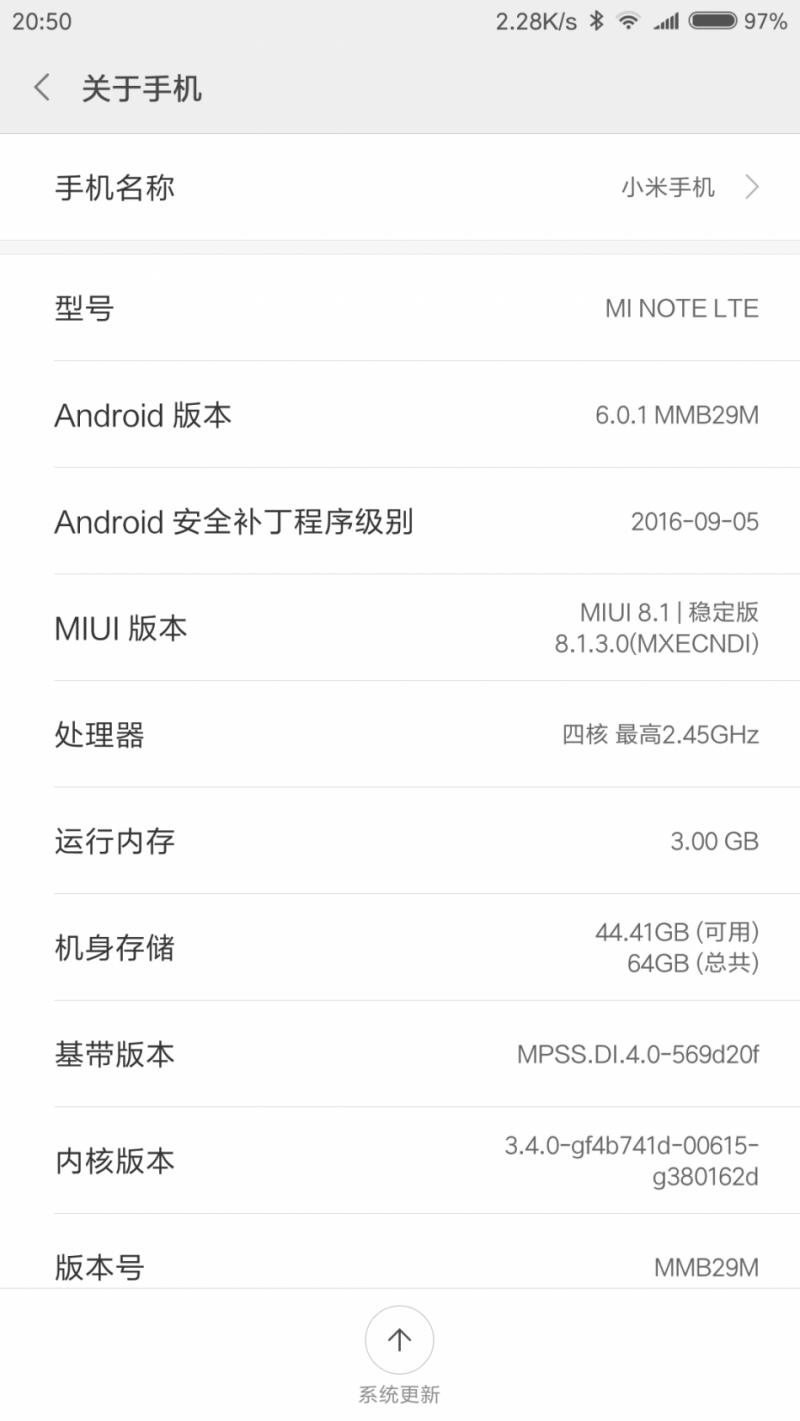Tap the 系统更新 circular arrow icon
Image resolution: width=800 pixels, height=1421 pixels.
coord(400,1340)
